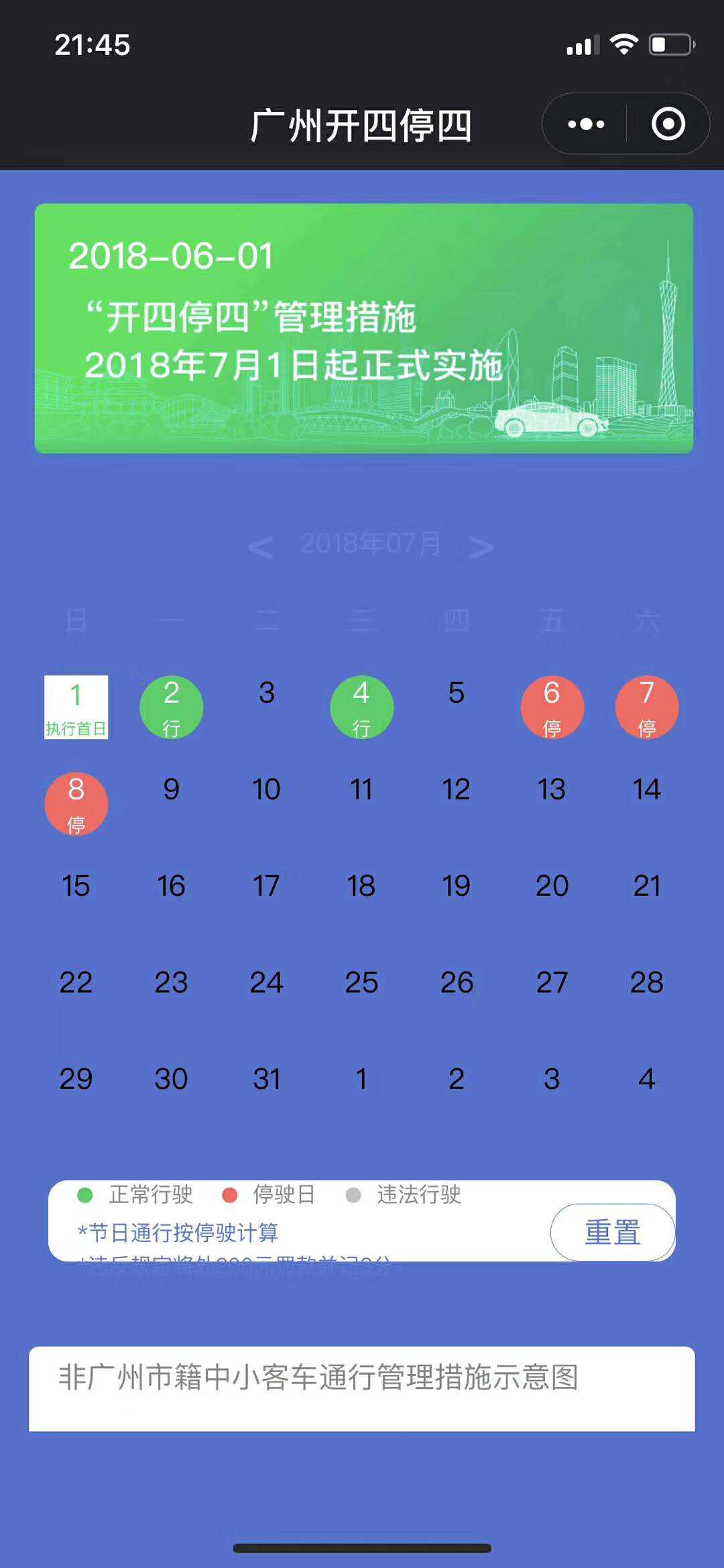Viewport: 724px width, 1568px height.
Task: Tap the 重置 reset button
Action: pos(612,1232)
